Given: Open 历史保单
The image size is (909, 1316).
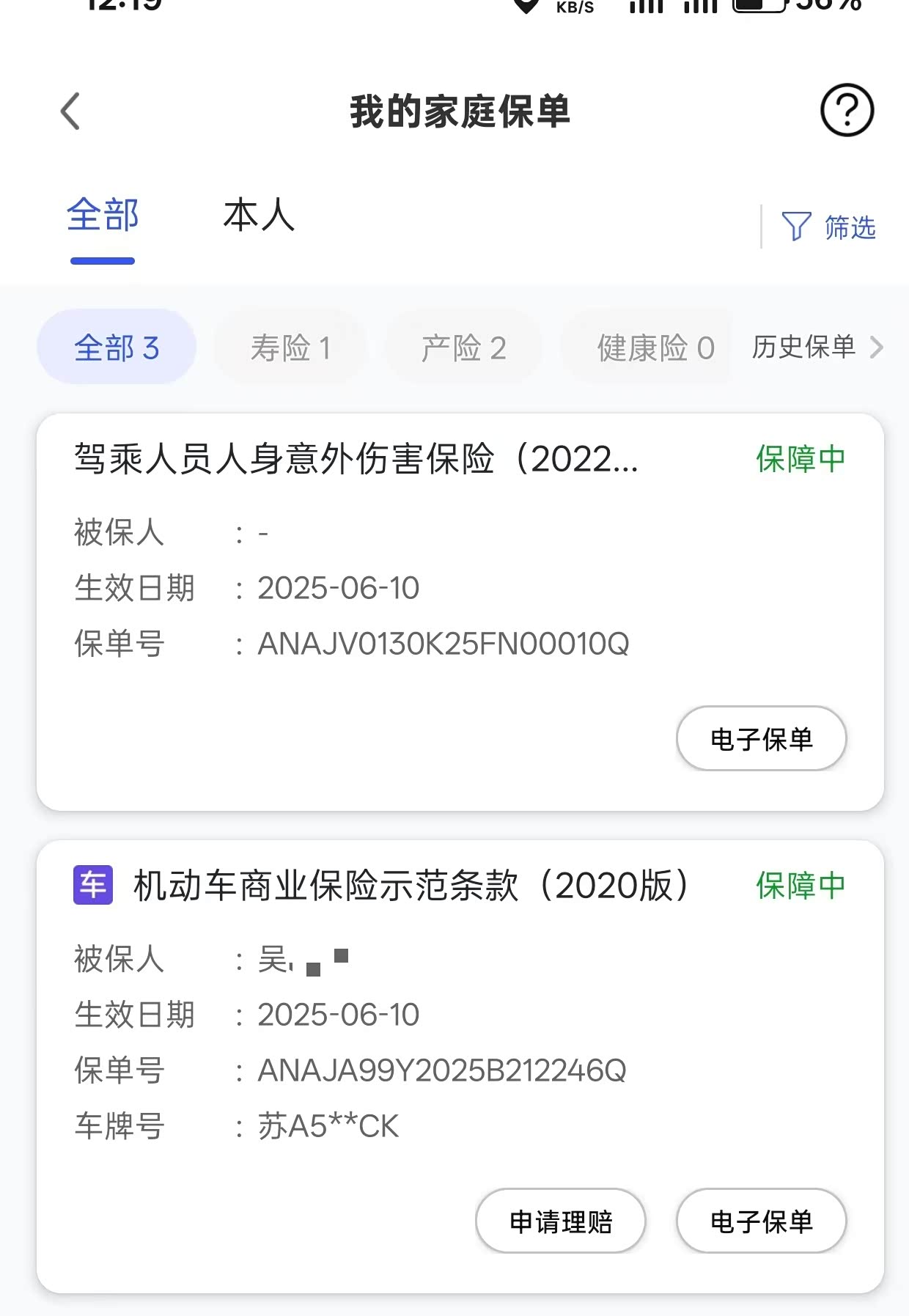Looking at the screenshot, I should point(816,348).
